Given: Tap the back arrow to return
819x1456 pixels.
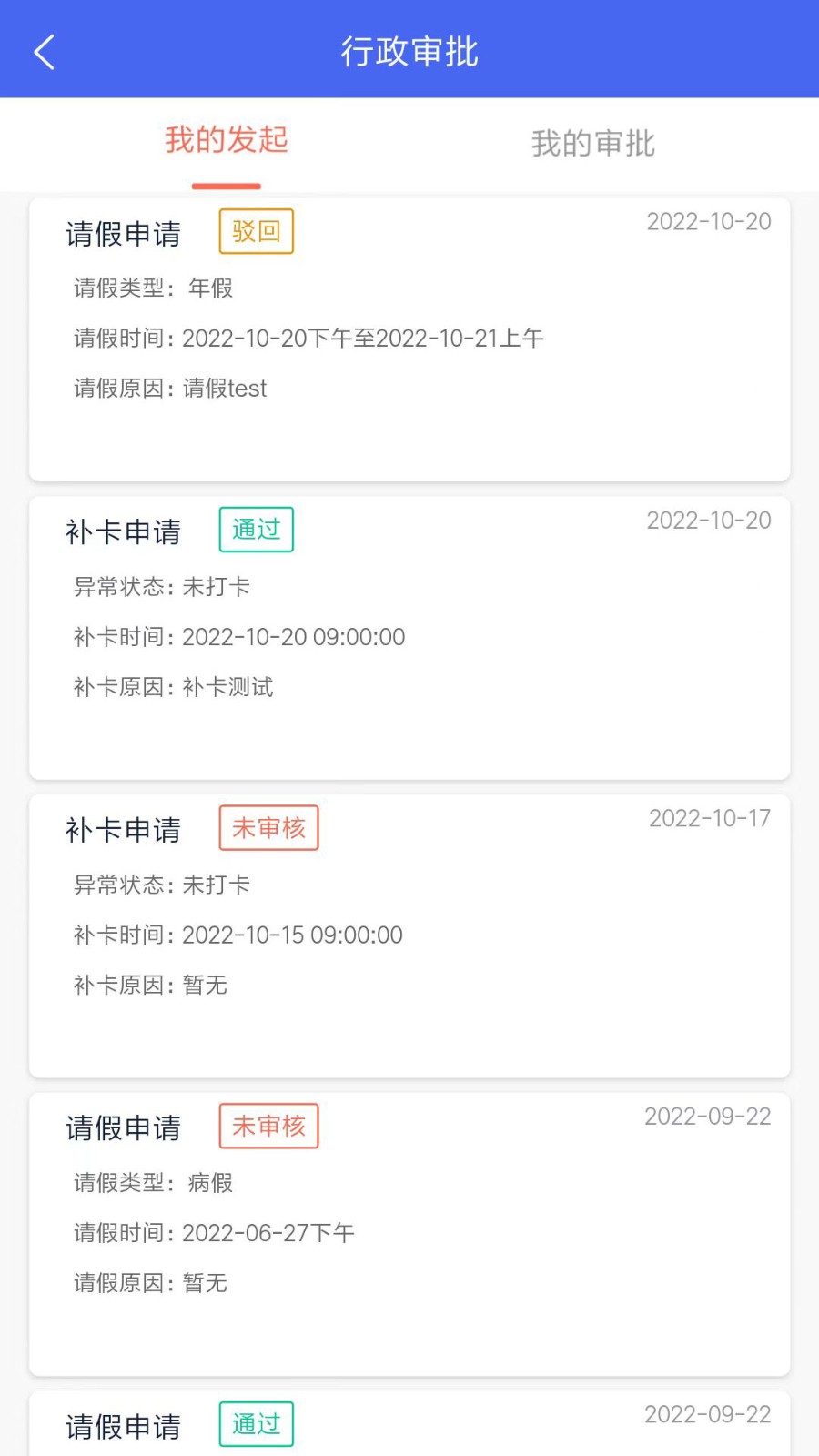Looking at the screenshot, I should coord(43,51).
